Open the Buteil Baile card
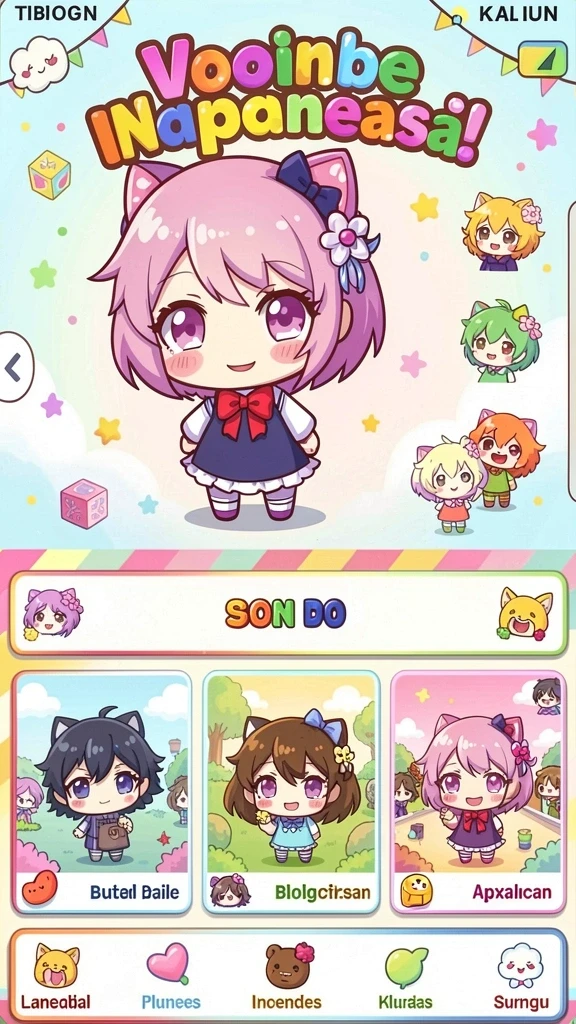The height and width of the screenshot is (1024, 576). click(102, 792)
